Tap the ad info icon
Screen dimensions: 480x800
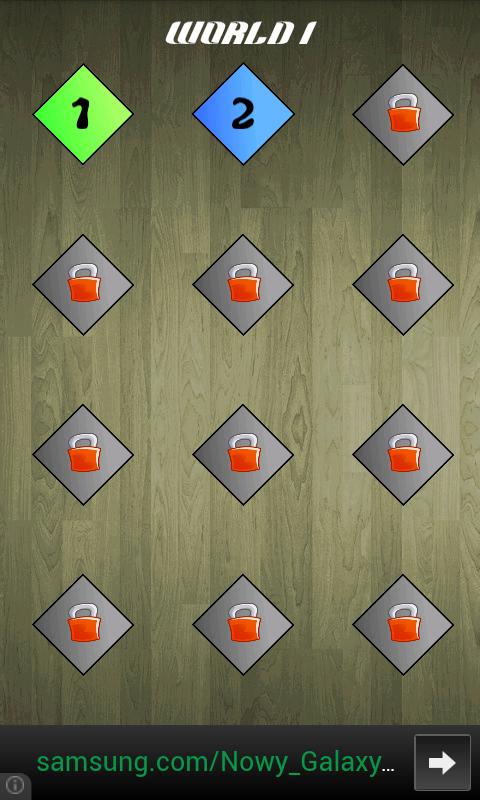14,785
